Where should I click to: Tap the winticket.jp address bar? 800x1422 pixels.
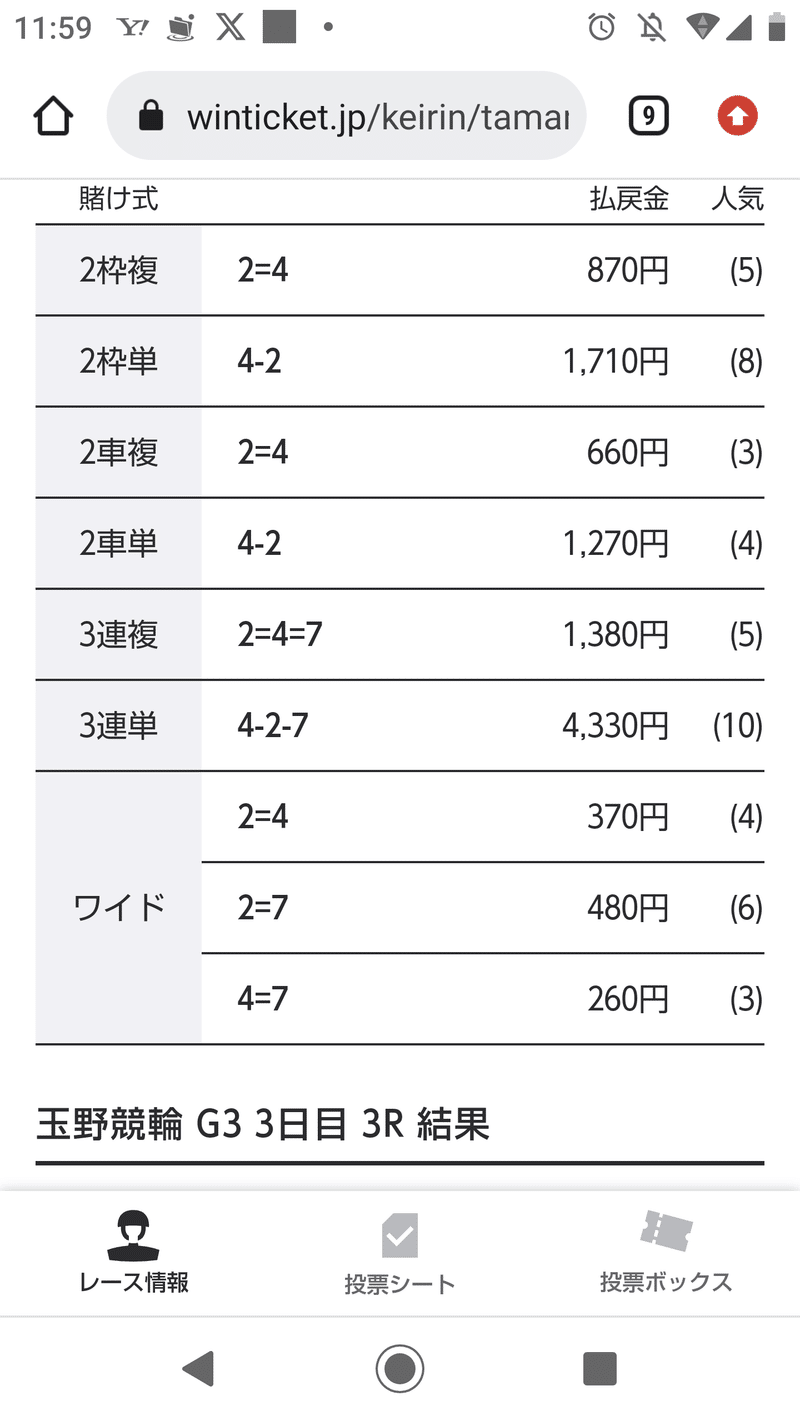[346, 117]
